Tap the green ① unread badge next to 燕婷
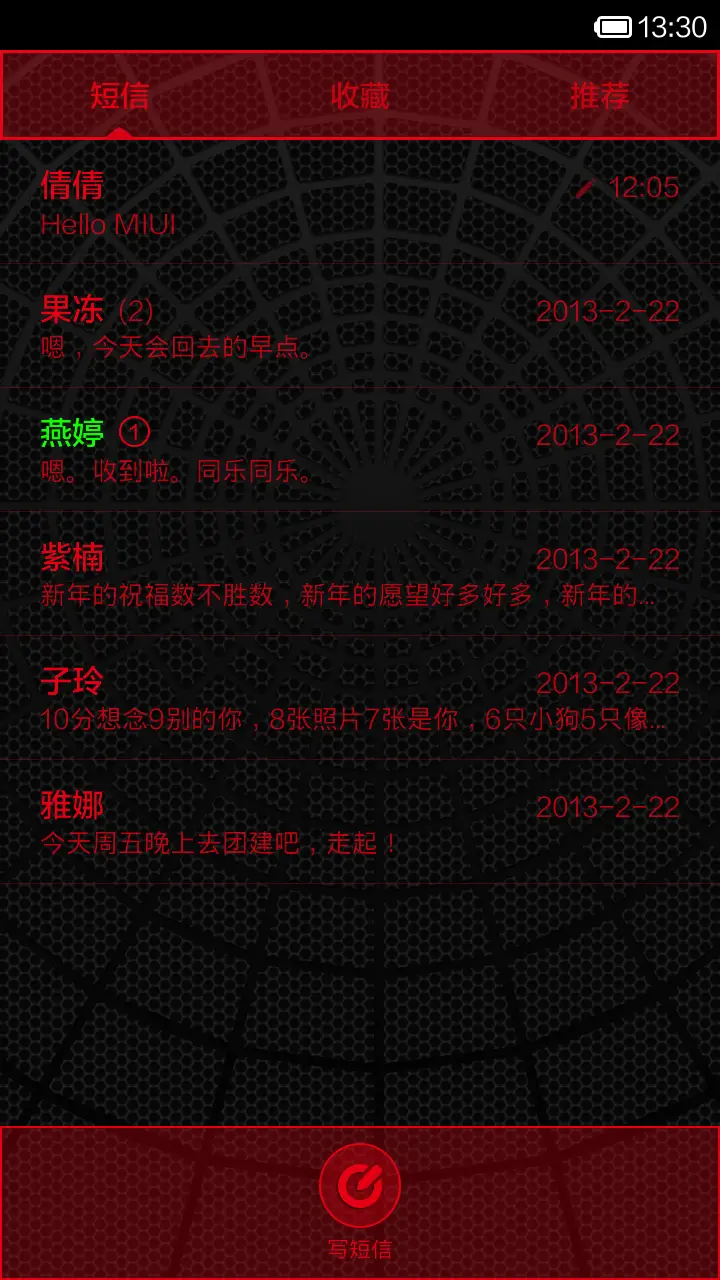This screenshot has height=1280, width=720. (130, 430)
